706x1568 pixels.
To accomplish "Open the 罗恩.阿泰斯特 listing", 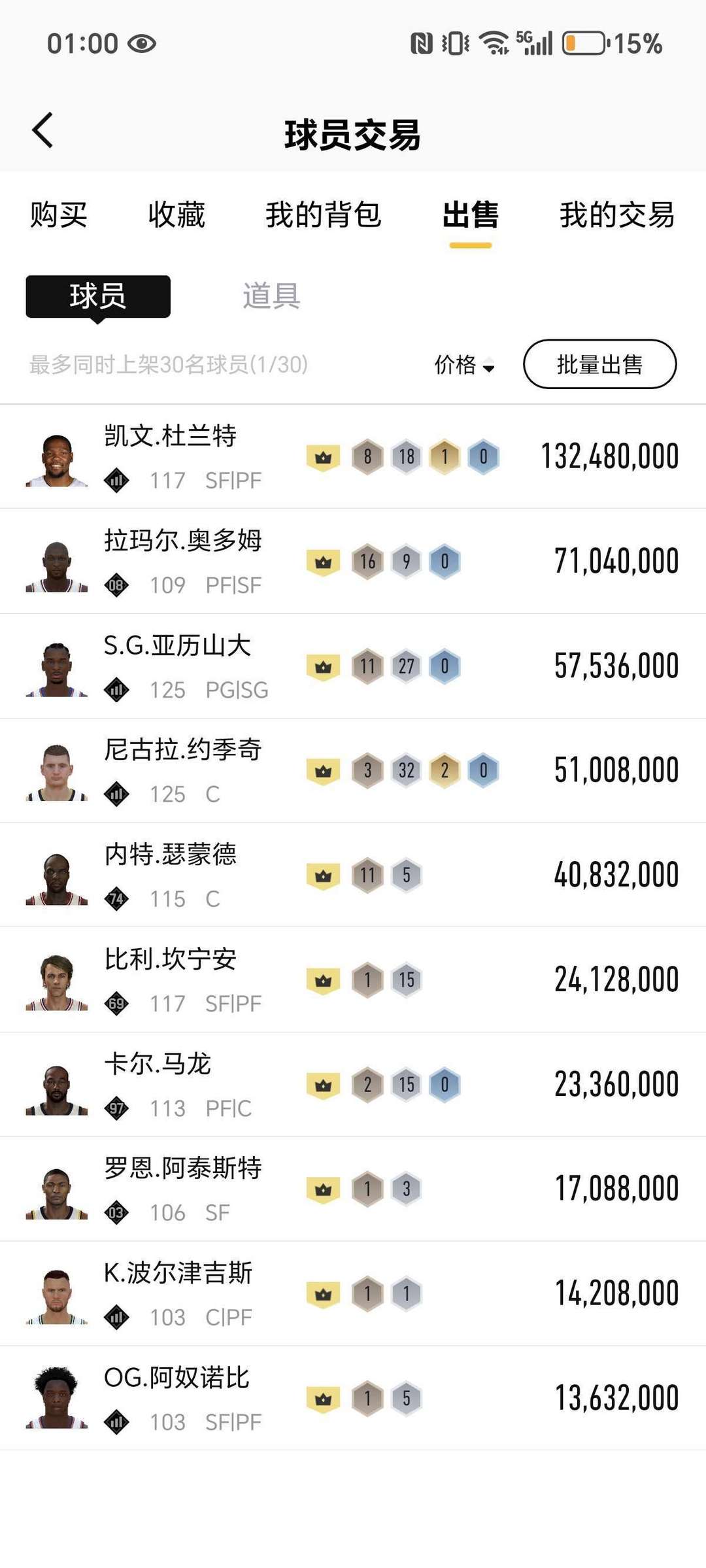I will coord(353,1189).
